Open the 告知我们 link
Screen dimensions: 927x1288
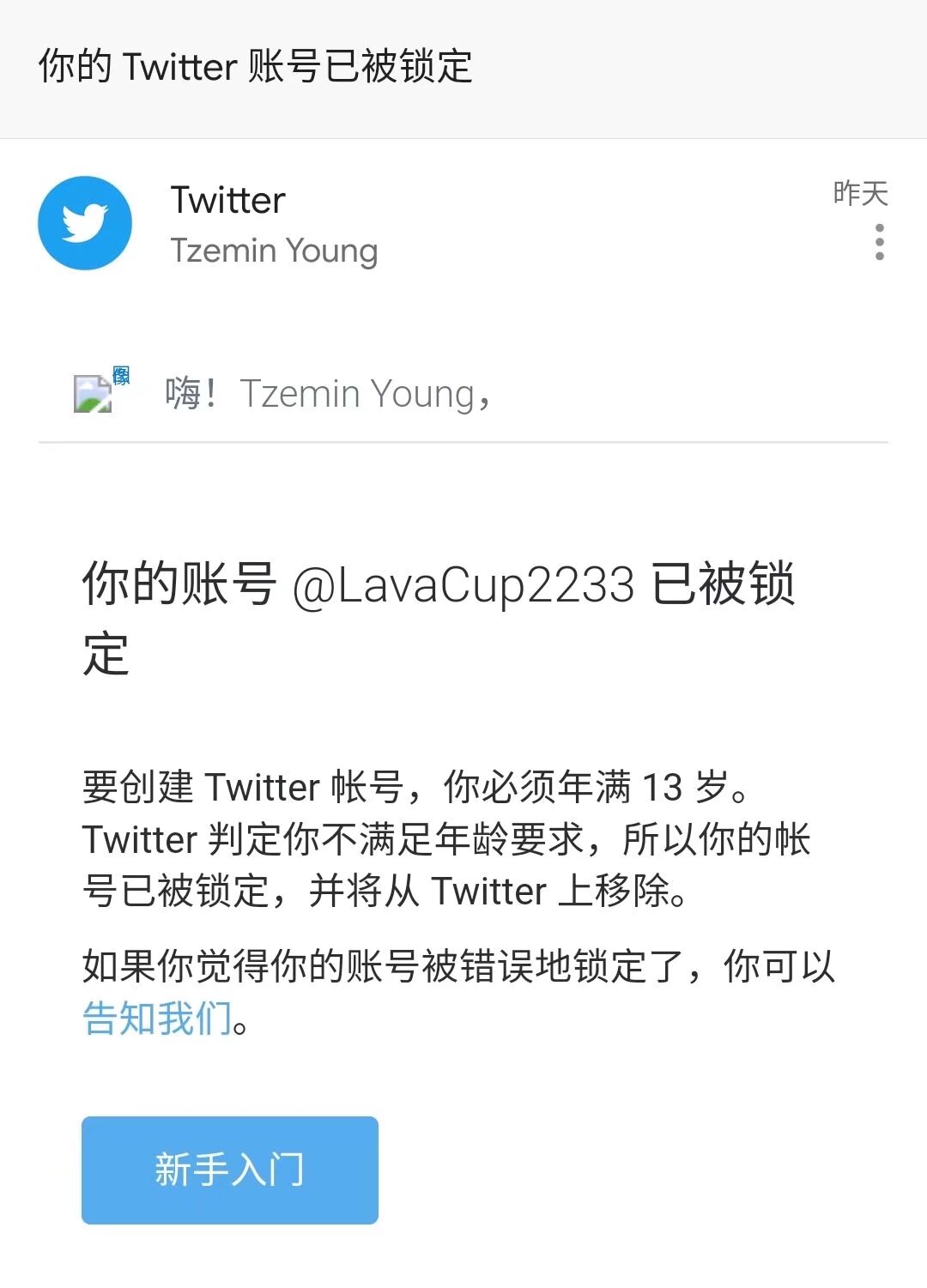[x=157, y=1019]
